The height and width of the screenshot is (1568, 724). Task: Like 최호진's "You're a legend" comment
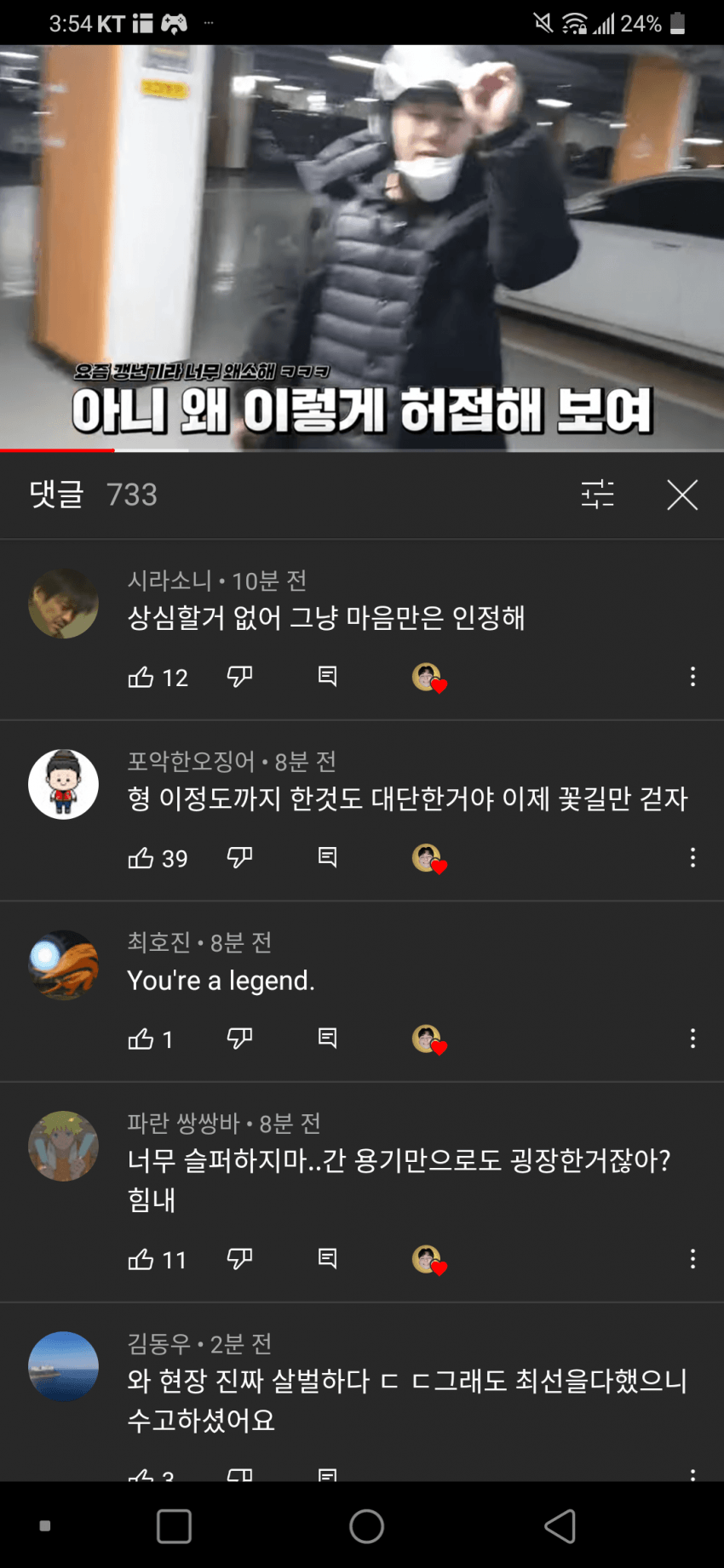(141, 1039)
